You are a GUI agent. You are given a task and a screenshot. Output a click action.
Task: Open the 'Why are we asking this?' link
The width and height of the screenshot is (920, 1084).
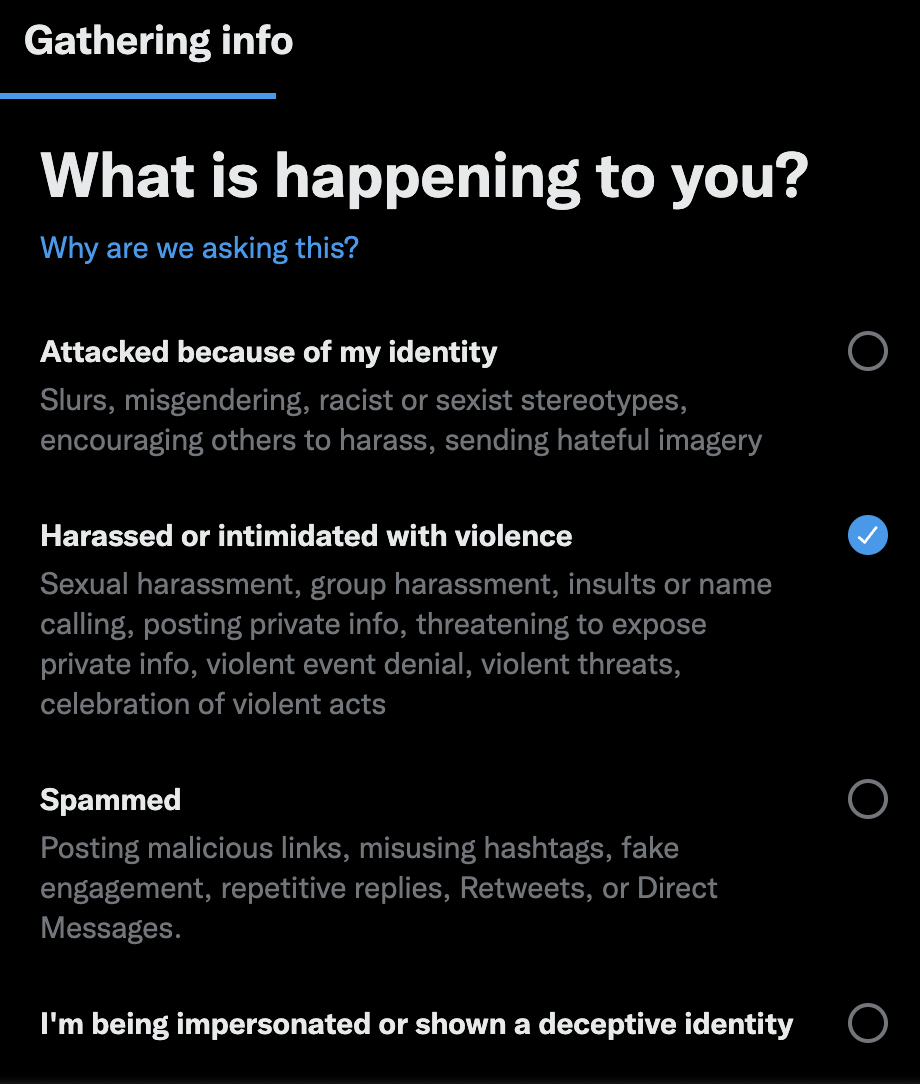(x=199, y=247)
